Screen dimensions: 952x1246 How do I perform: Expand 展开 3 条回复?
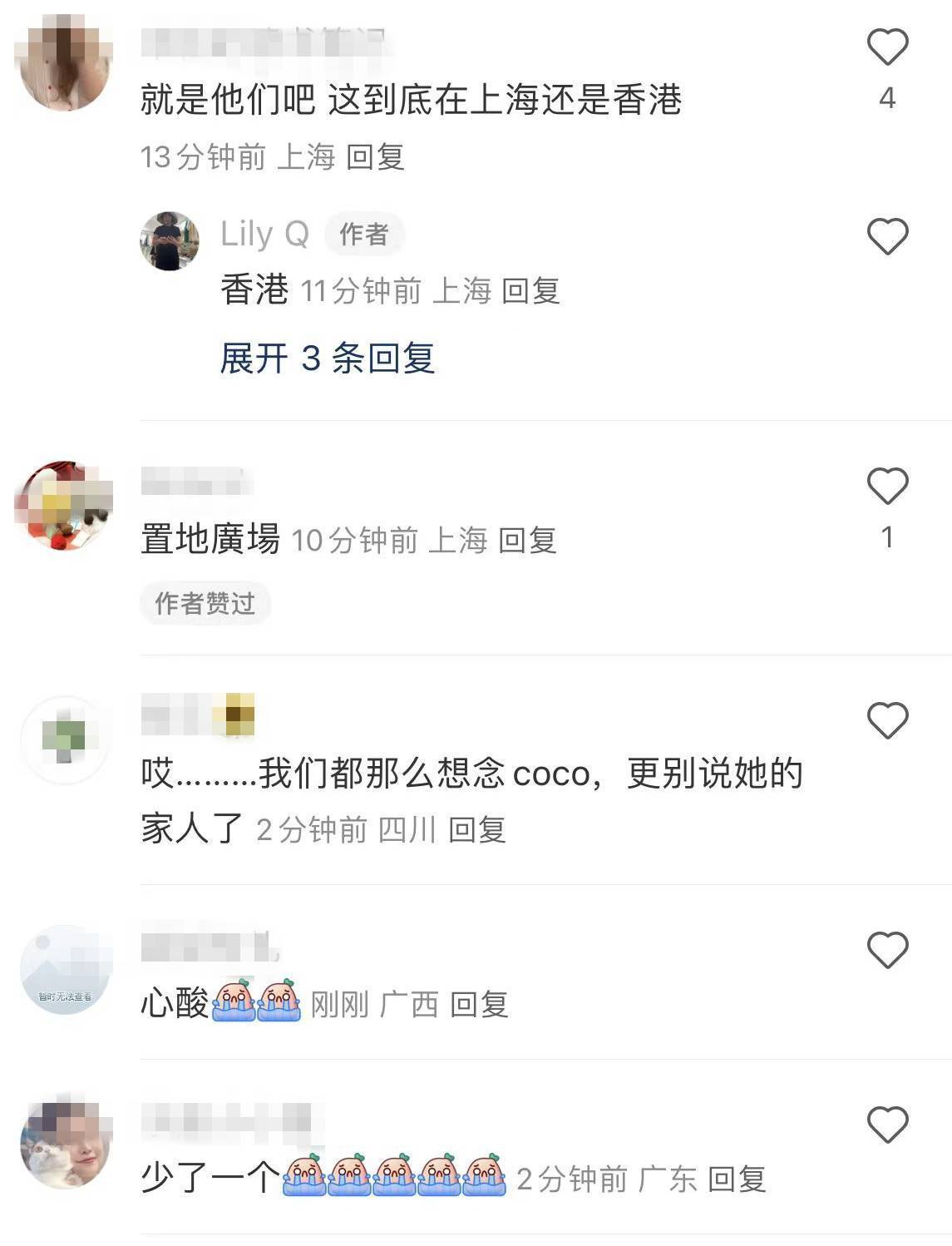point(328,358)
